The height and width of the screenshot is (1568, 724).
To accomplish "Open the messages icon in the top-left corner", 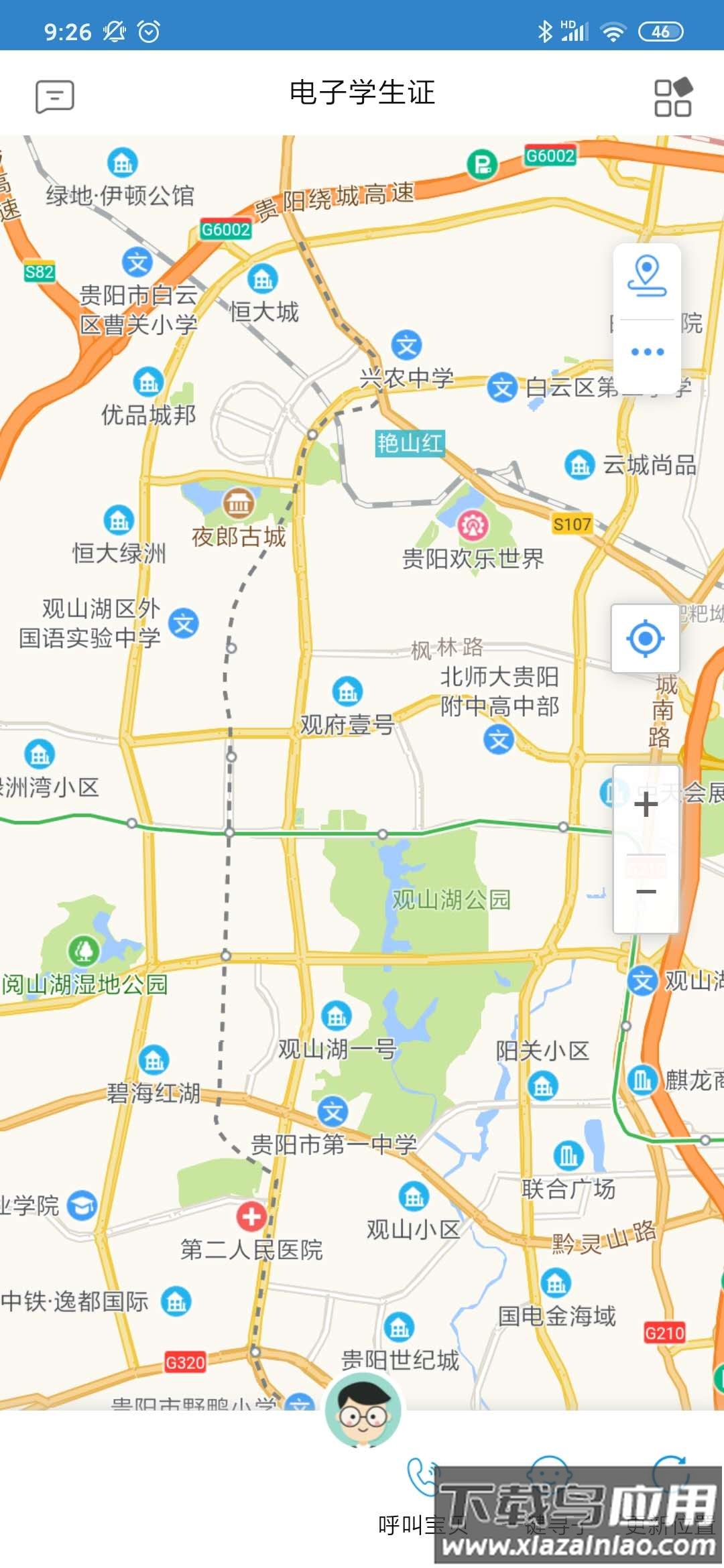I will click(56, 96).
